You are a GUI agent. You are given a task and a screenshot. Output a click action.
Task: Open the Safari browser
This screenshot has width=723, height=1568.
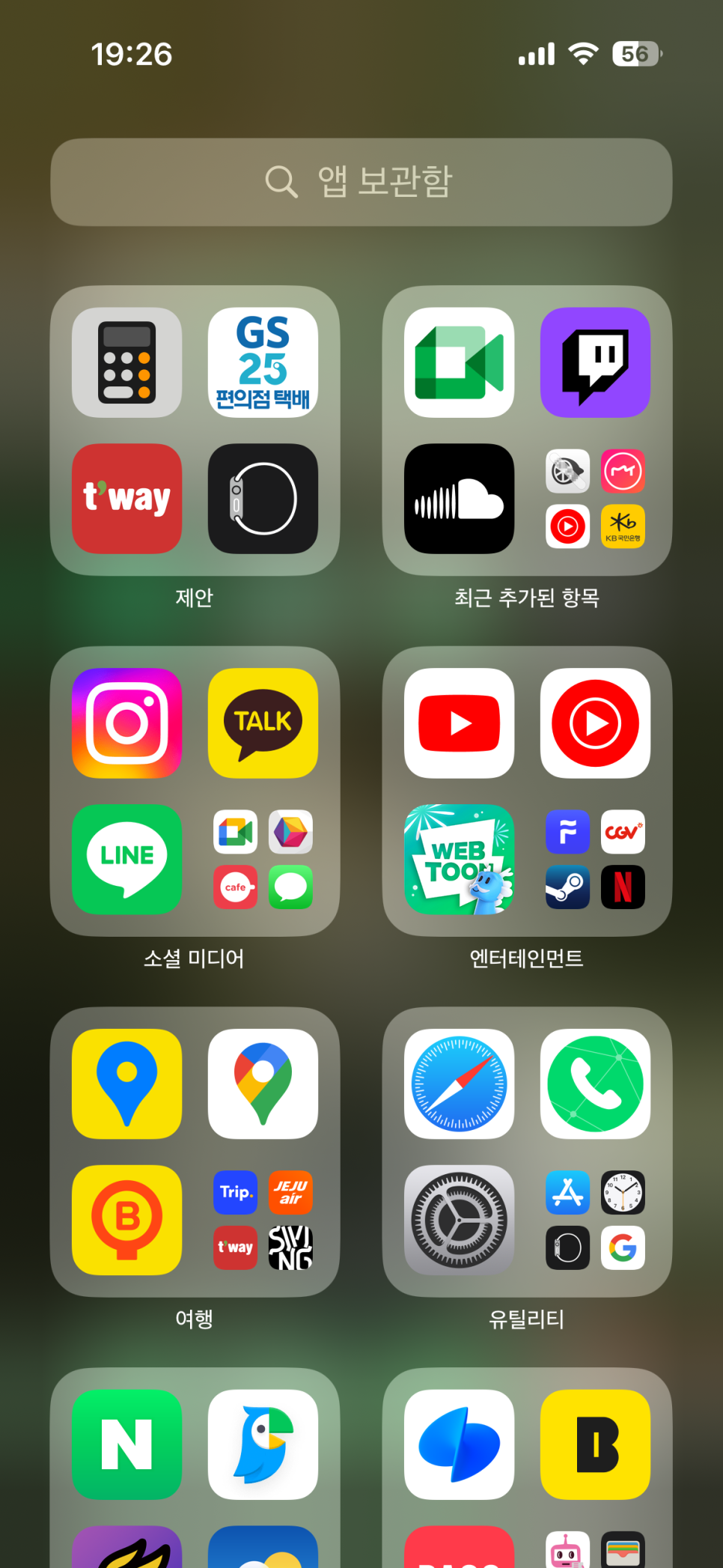point(460,1084)
